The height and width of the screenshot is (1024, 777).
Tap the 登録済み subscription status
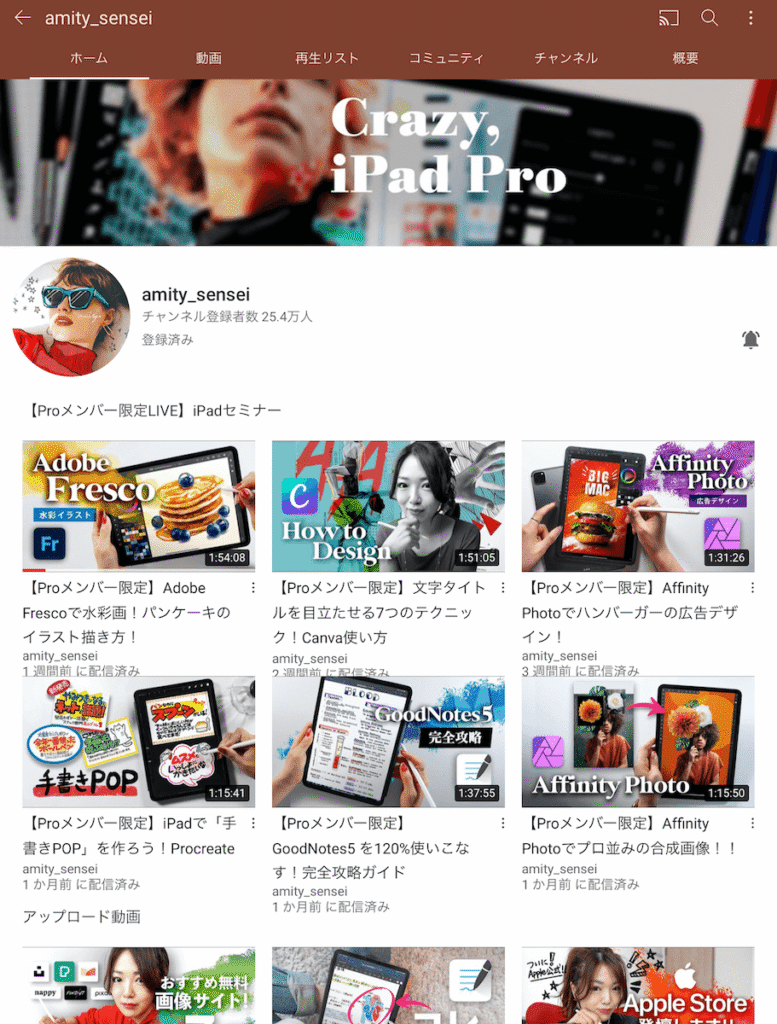[x=168, y=340]
